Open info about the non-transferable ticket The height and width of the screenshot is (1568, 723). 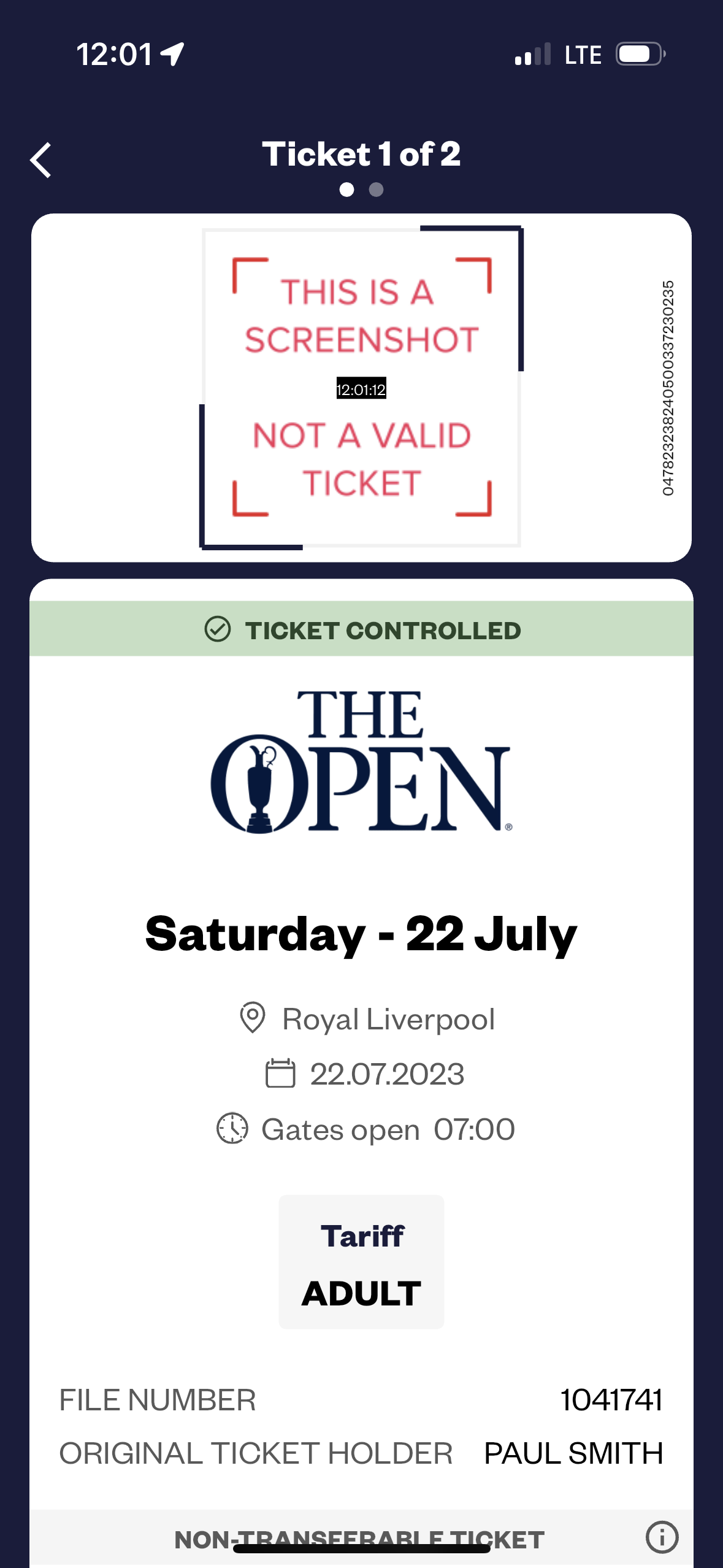point(662,1537)
